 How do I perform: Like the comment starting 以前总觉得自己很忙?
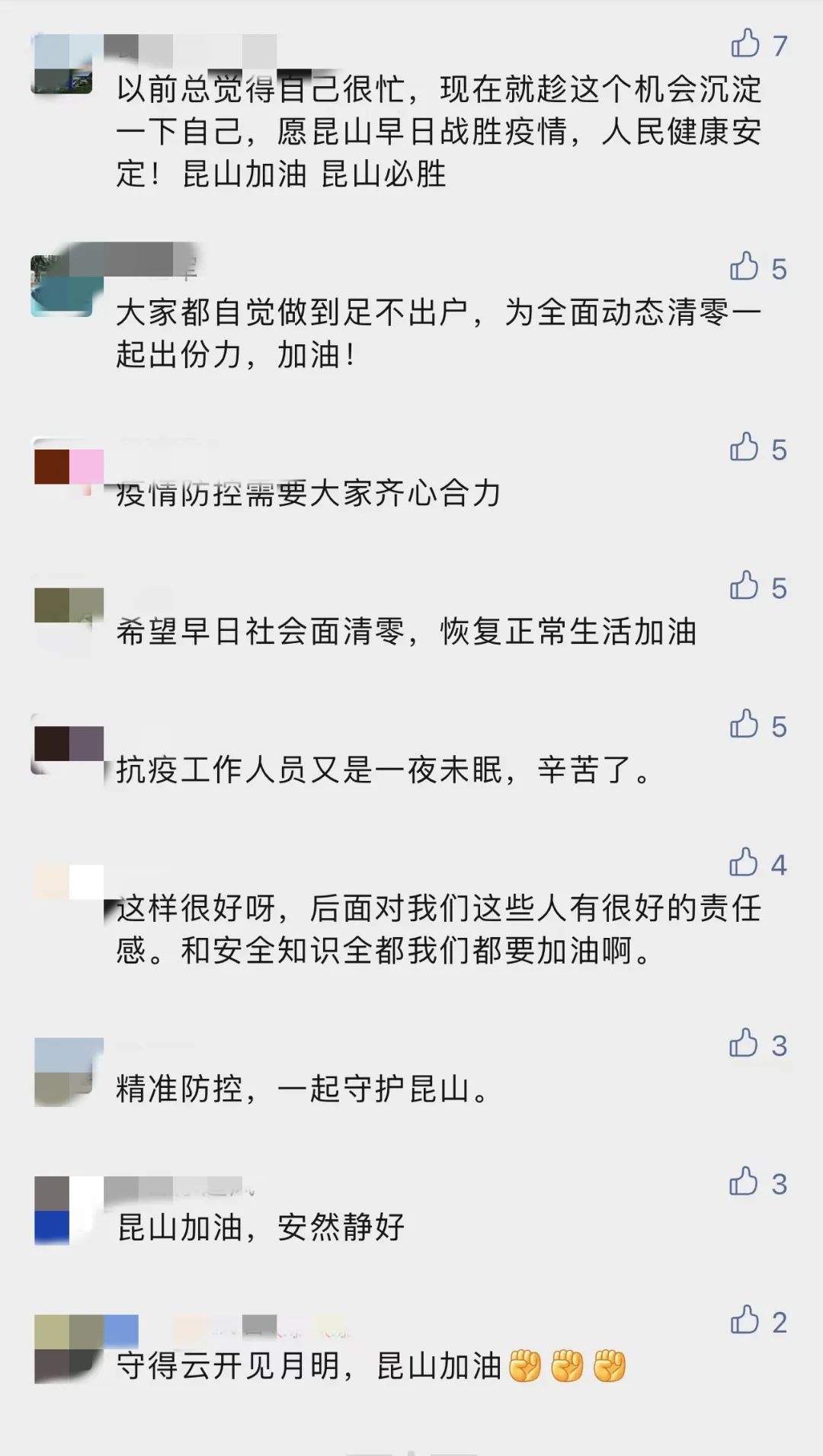745,43
